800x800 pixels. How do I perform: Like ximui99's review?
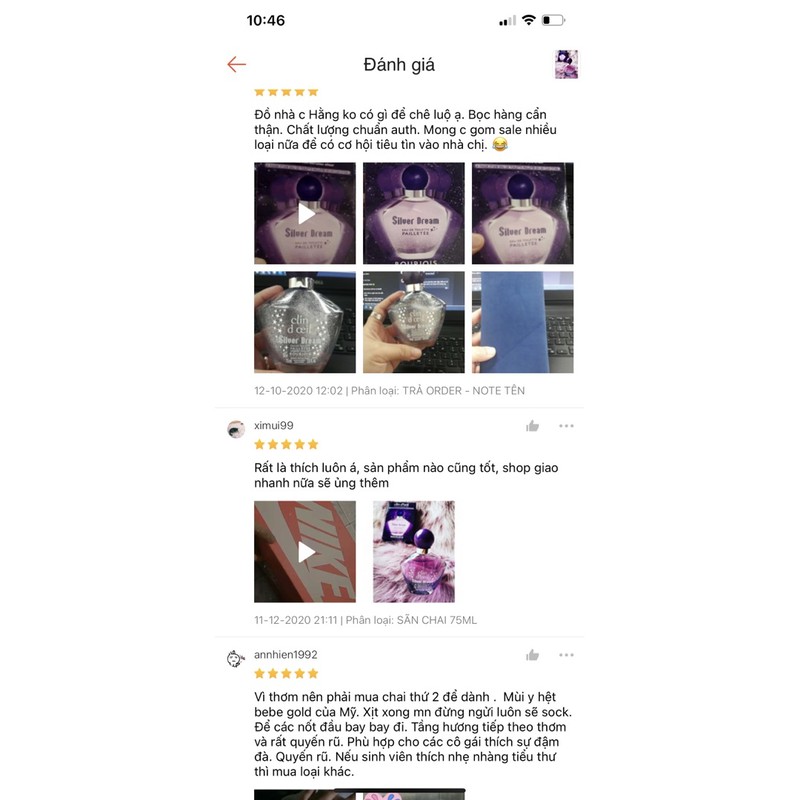532,426
